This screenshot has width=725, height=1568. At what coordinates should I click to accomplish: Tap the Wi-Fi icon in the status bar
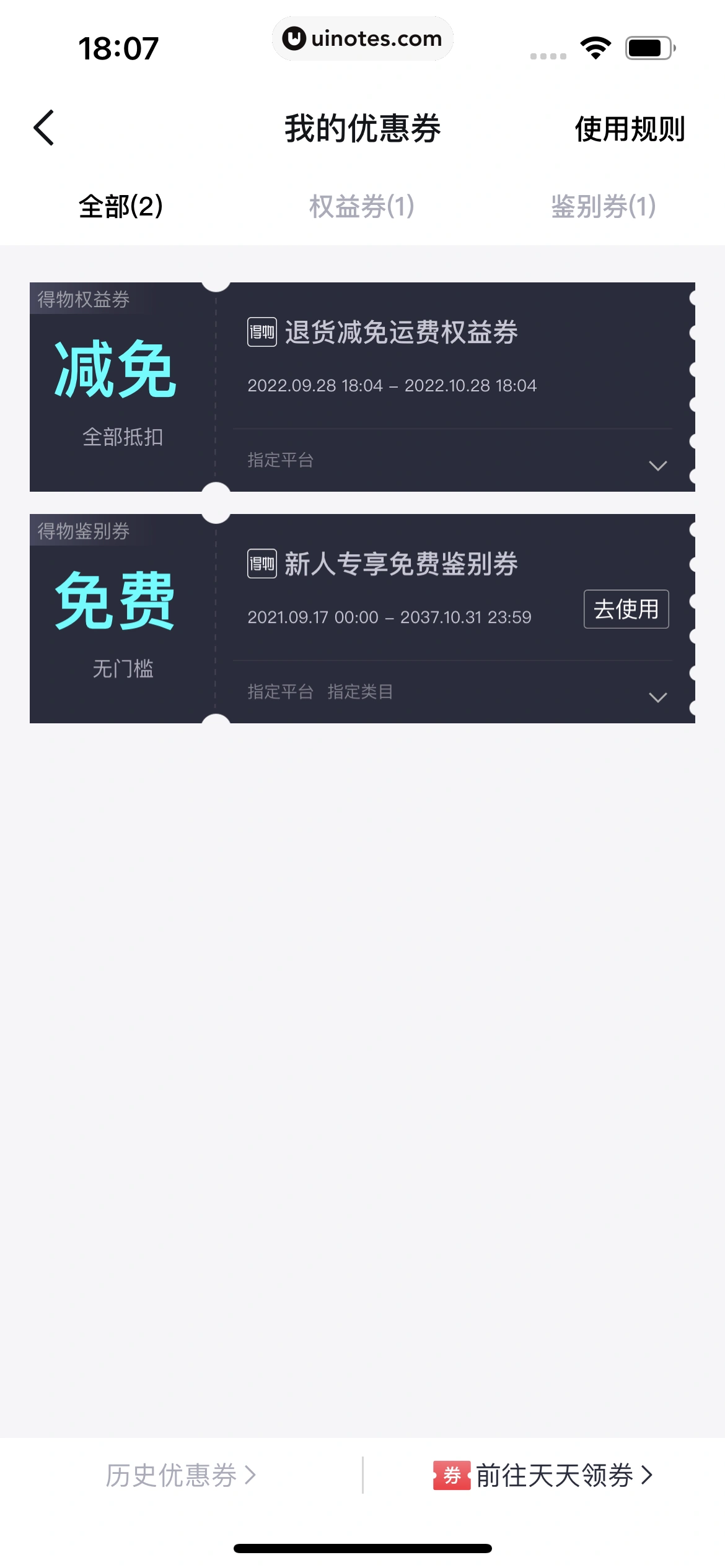pos(595,46)
